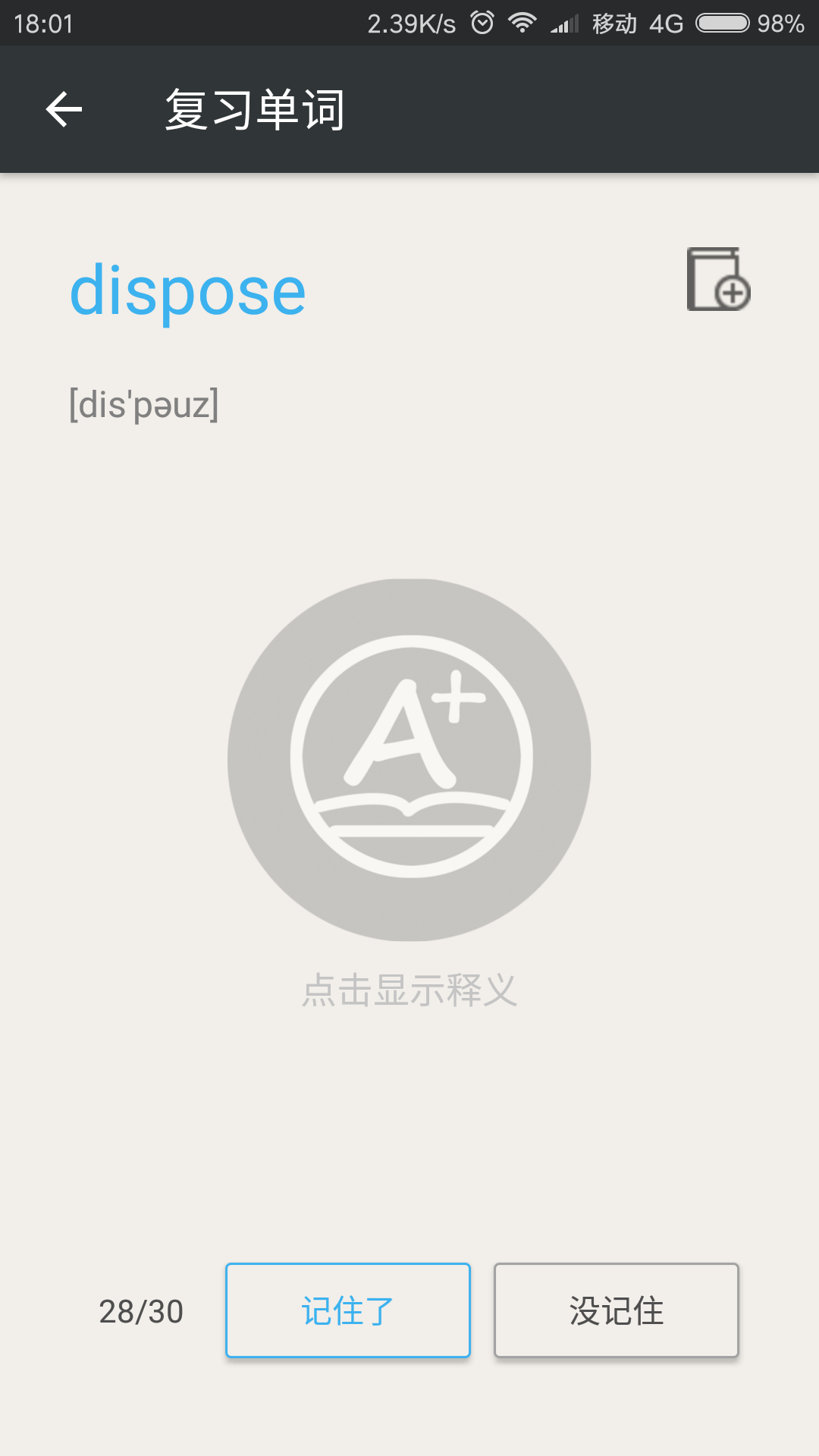
Task: Add dispose to the word book
Action: point(717,280)
